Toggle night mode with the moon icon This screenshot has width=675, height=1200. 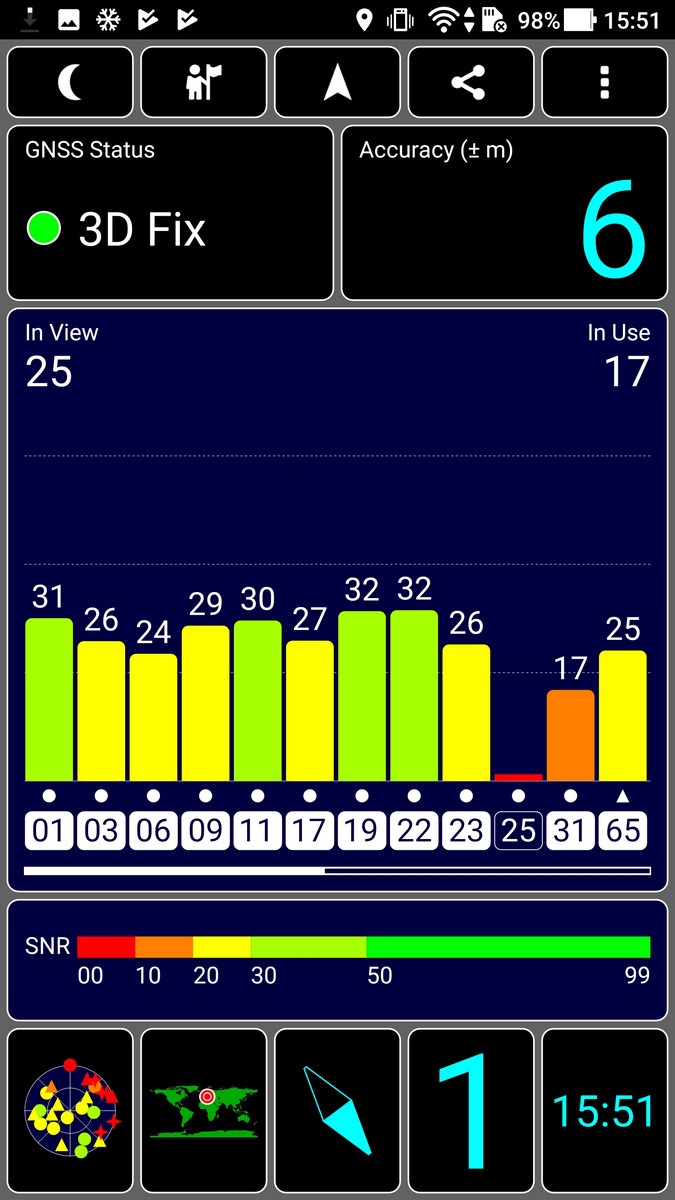click(70, 82)
